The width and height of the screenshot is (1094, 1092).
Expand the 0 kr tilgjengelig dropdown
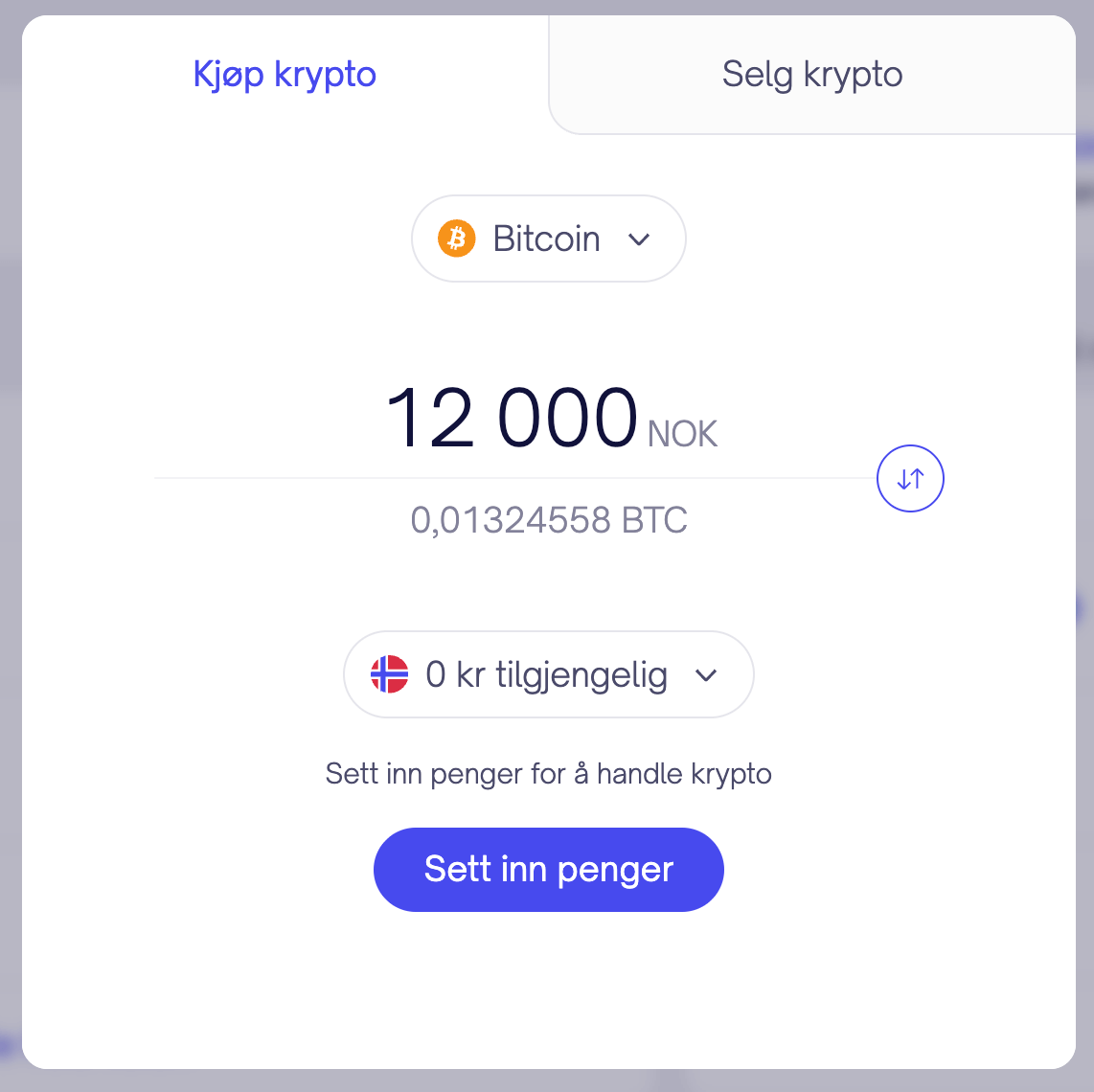pos(548,674)
